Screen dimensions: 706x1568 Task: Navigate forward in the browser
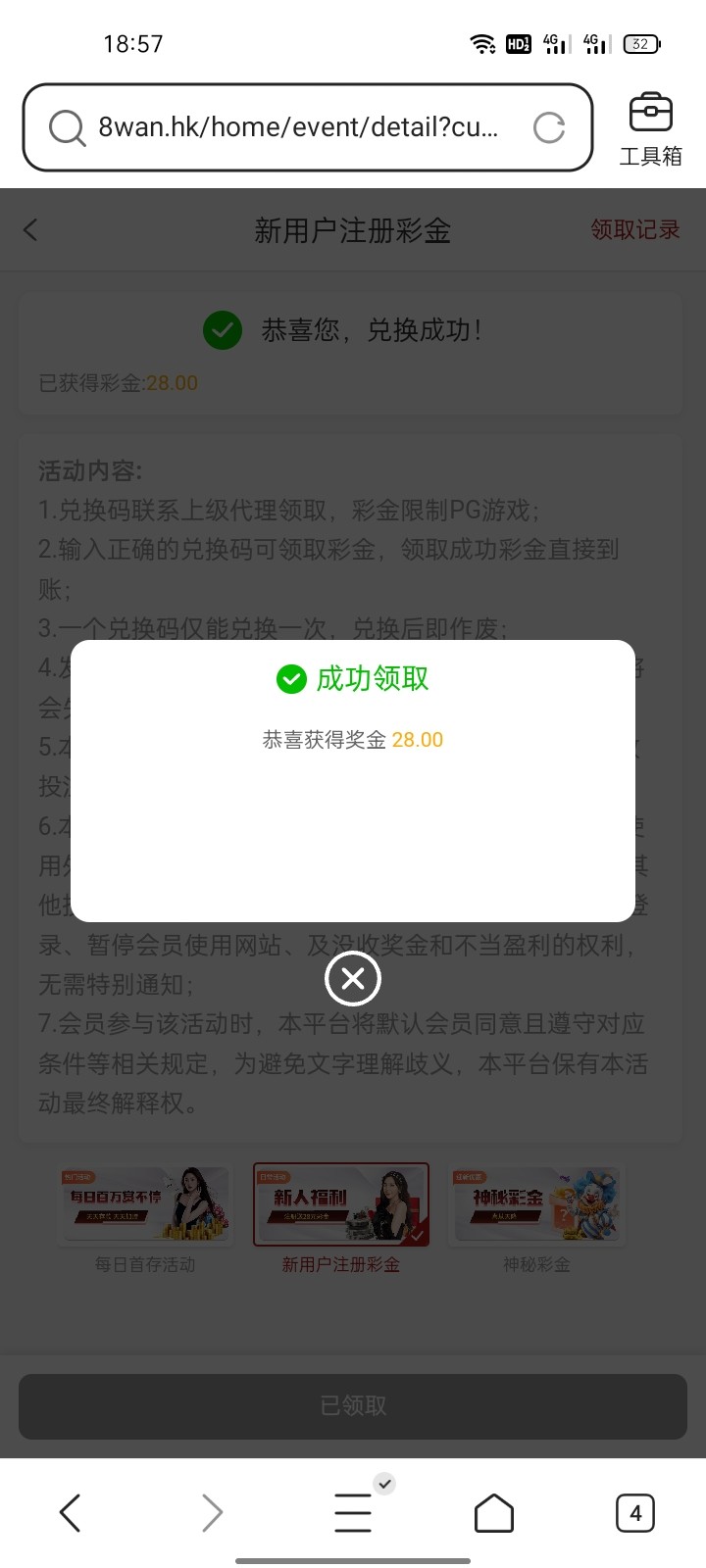pos(212,1513)
